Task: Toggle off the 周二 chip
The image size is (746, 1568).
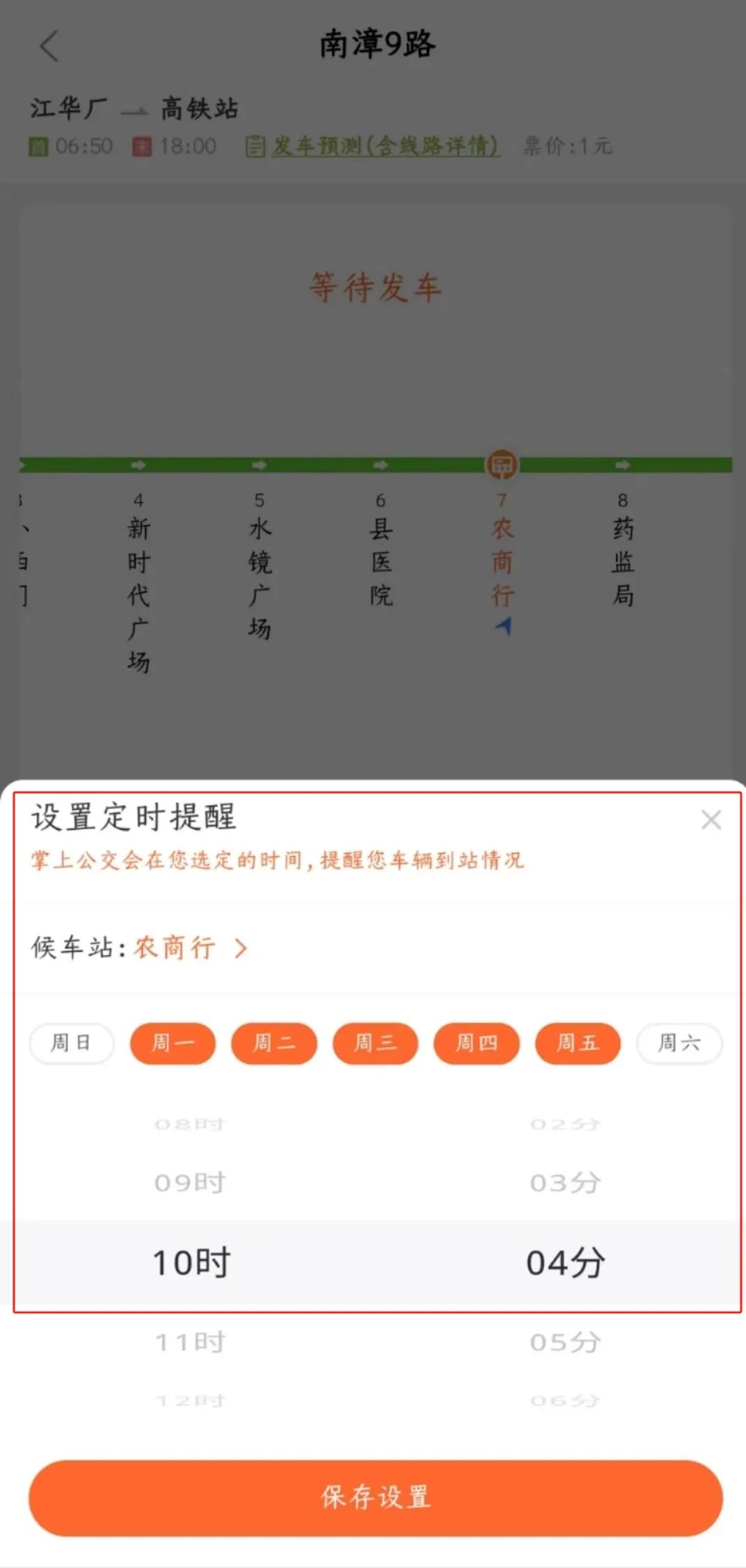Action: click(274, 1042)
